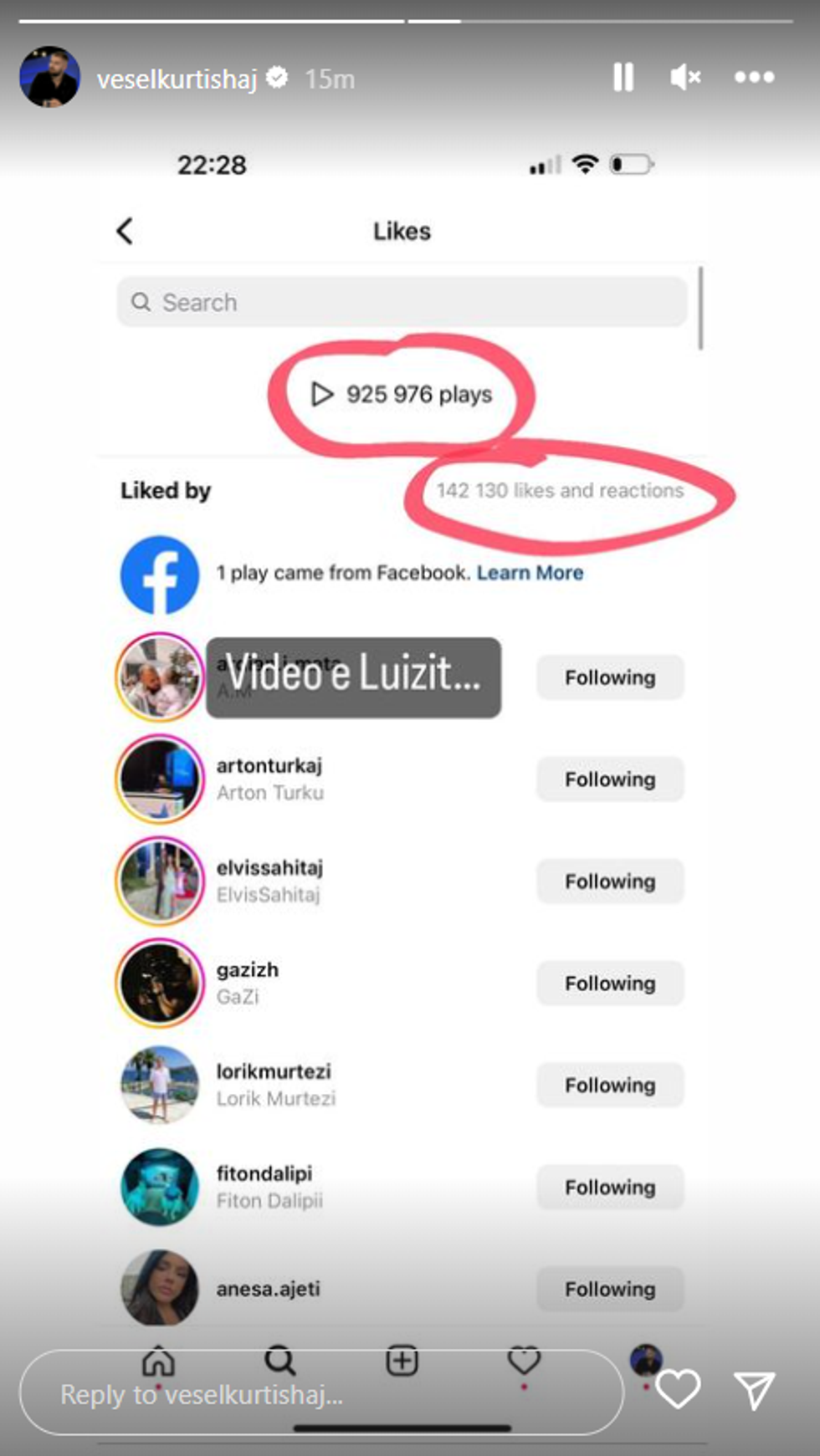Pause the story playback
Image resolution: width=820 pixels, height=1456 pixels.
pyautogui.click(x=623, y=78)
